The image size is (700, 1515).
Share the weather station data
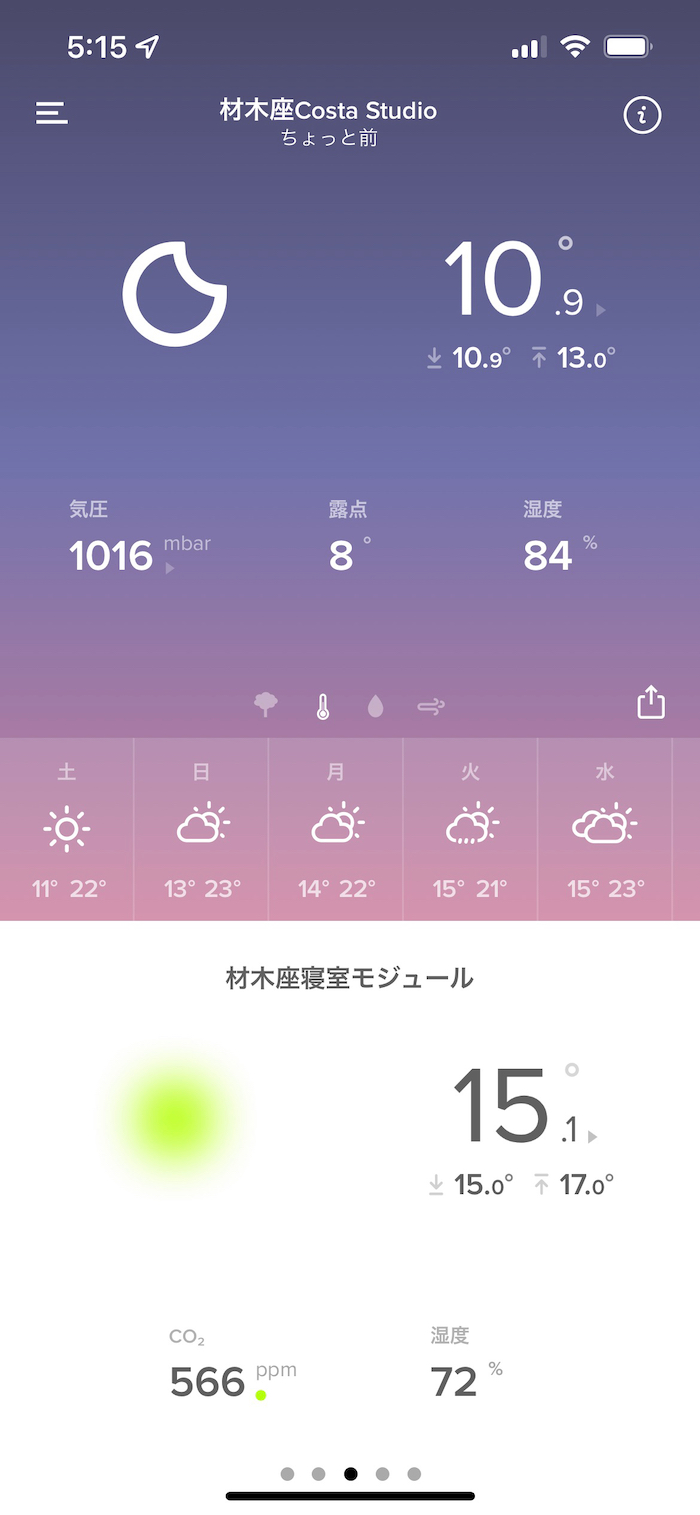pyautogui.click(x=651, y=701)
